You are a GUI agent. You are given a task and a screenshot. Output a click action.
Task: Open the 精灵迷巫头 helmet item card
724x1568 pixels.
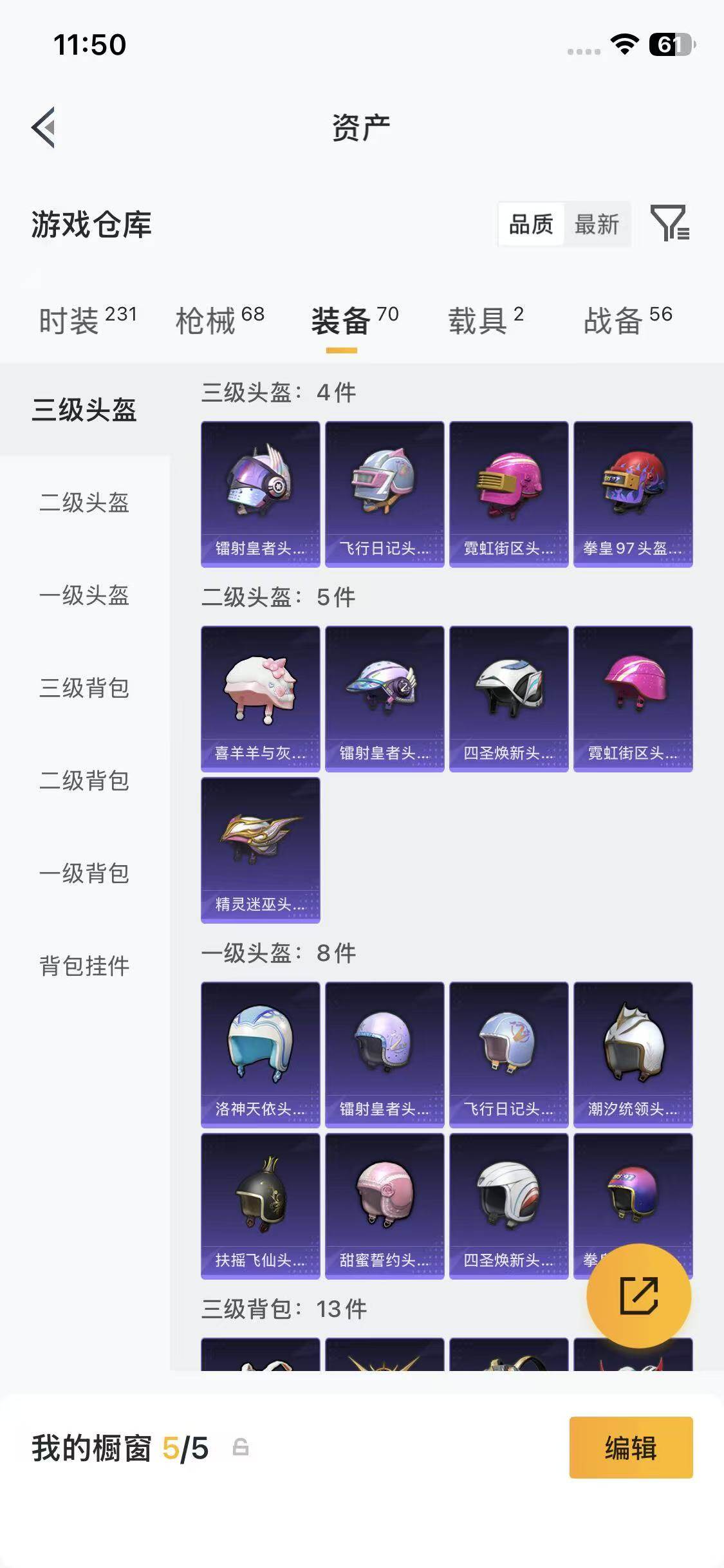pos(260,850)
